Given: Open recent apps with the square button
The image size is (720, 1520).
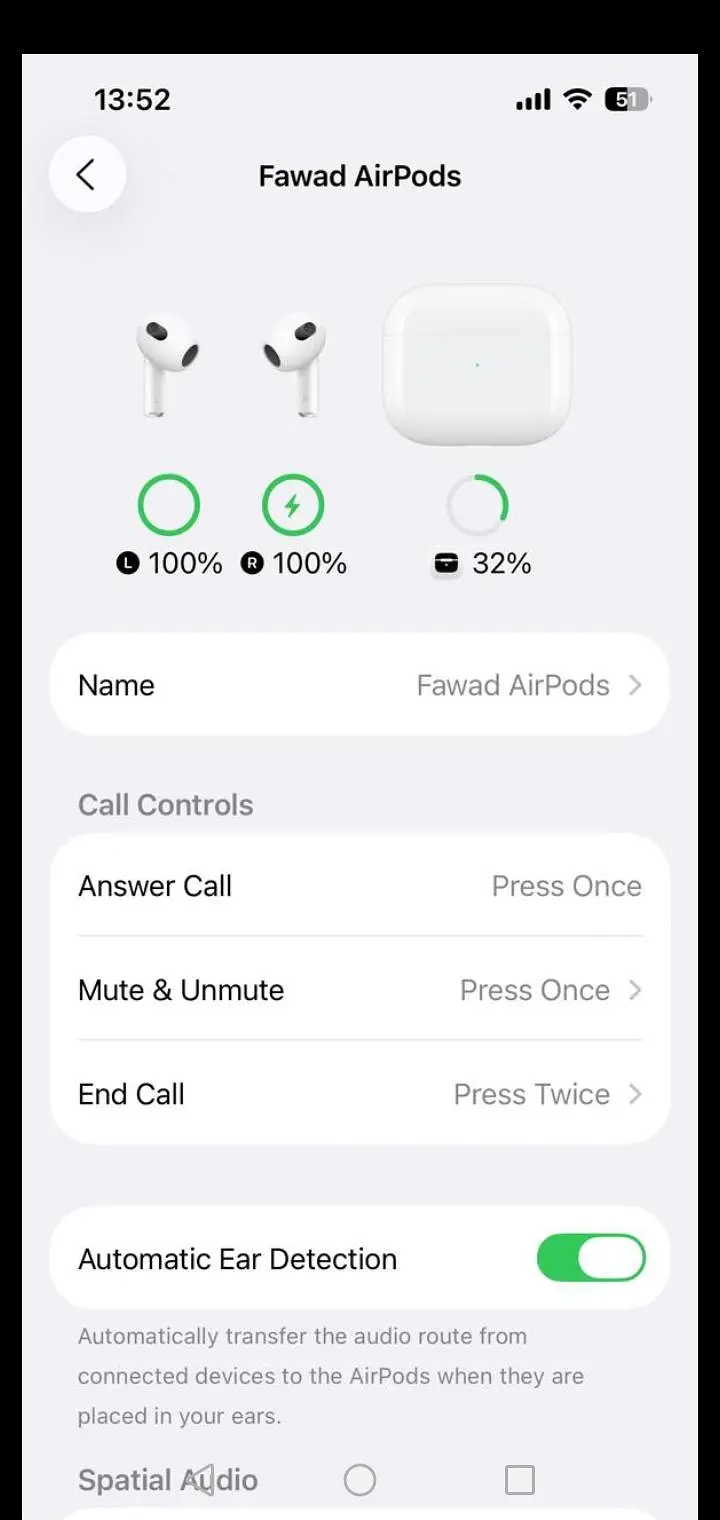Looking at the screenshot, I should click(x=519, y=1480).
